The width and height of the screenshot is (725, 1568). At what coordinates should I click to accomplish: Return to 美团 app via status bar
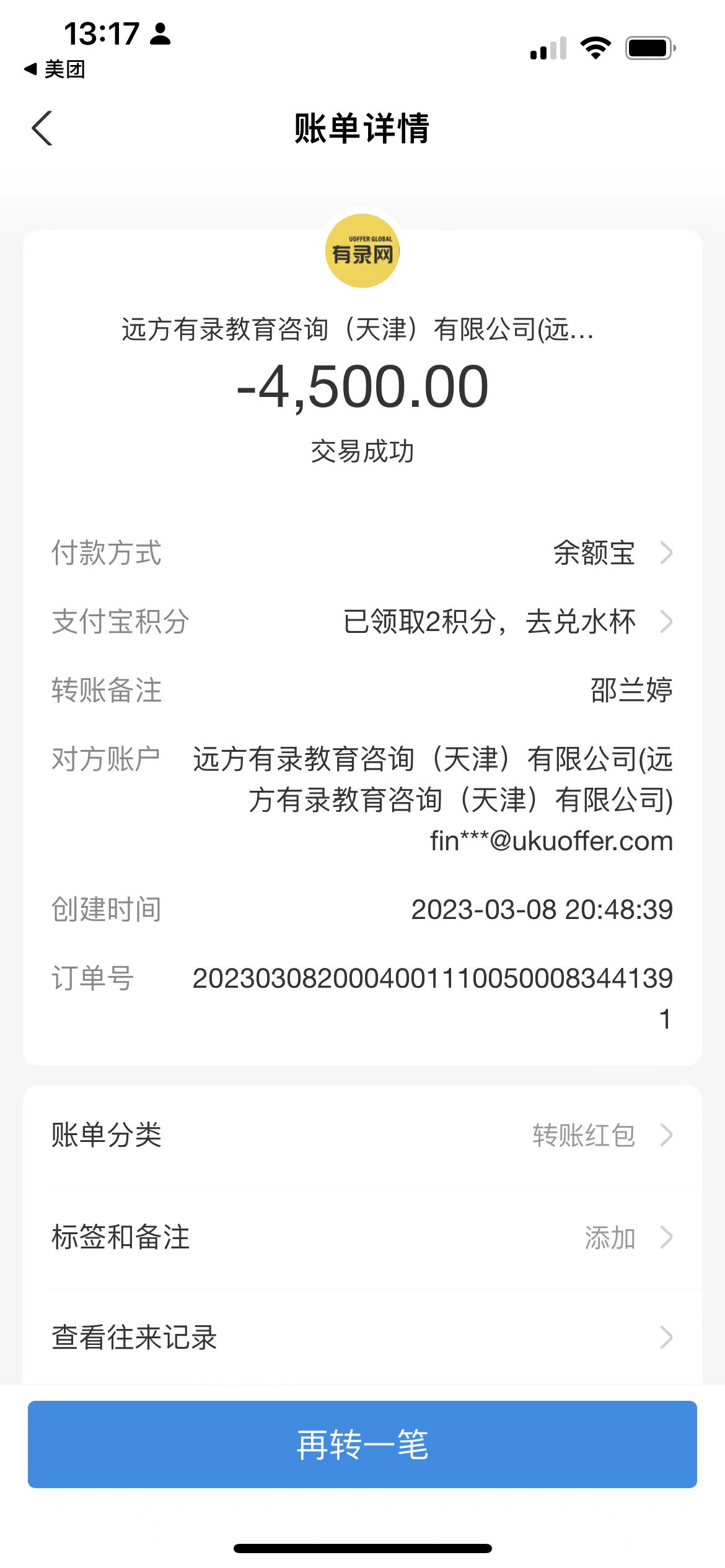(x=55, y=69)
